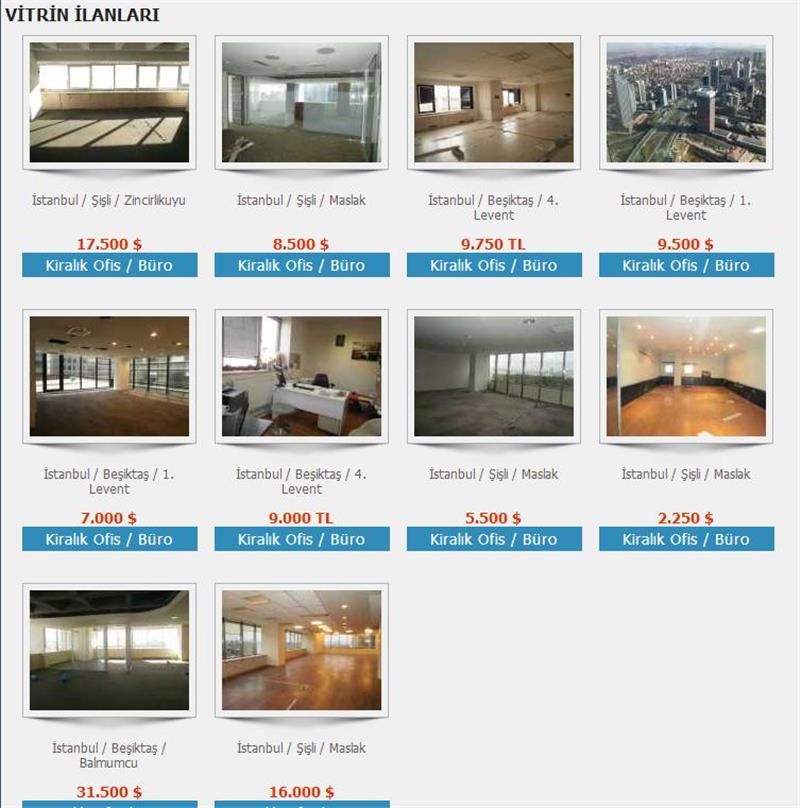Viewport: 800px width, 808px height.
Task: Open the 4. Levent 9.000 TL listing photo
Action: [301, 376]
